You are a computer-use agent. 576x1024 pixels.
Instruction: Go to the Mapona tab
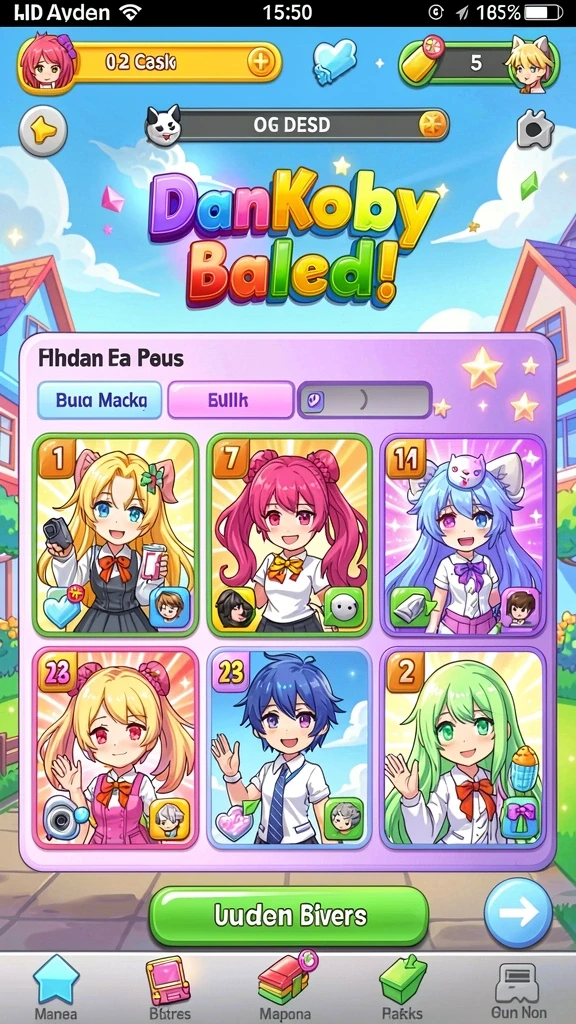coord(285,986)
